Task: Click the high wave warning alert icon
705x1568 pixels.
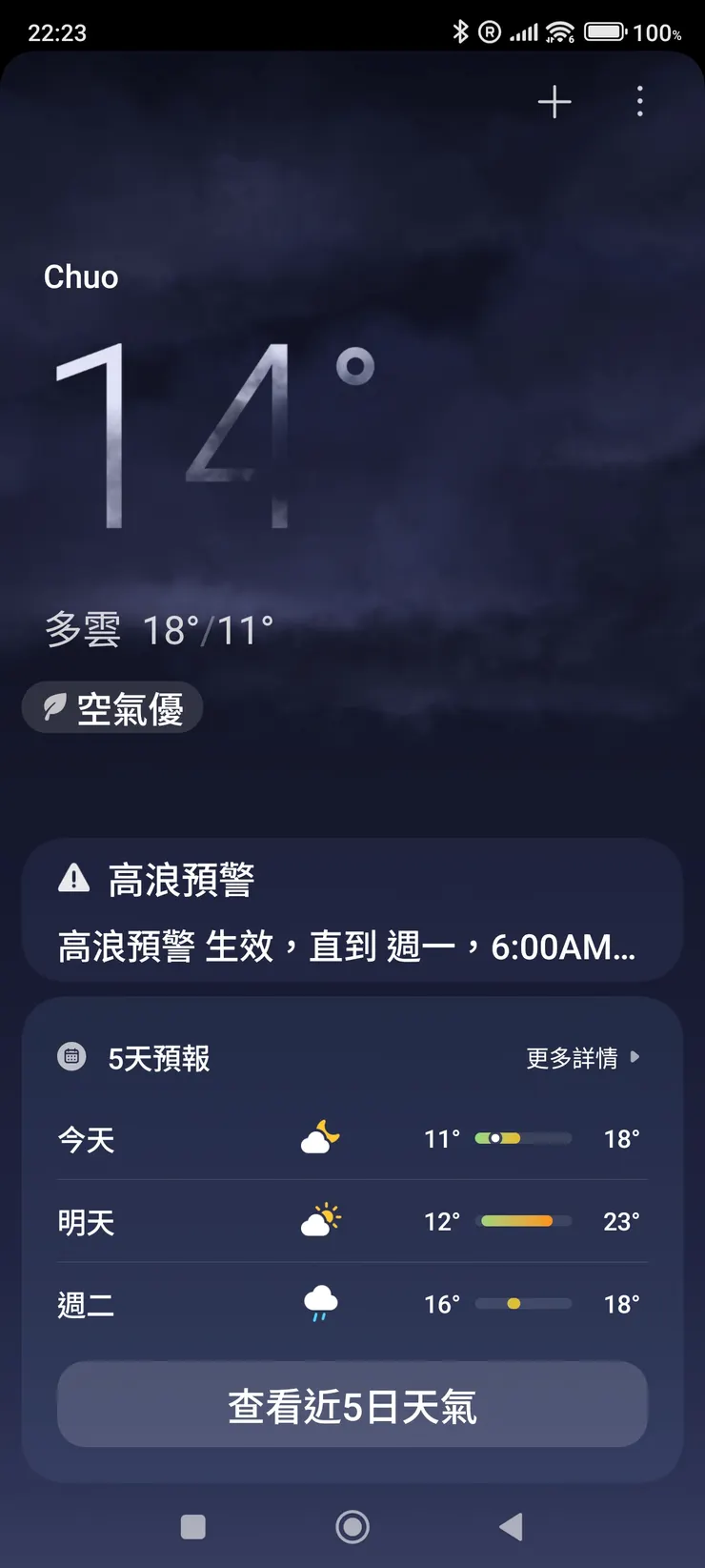Action: point(75,879)
